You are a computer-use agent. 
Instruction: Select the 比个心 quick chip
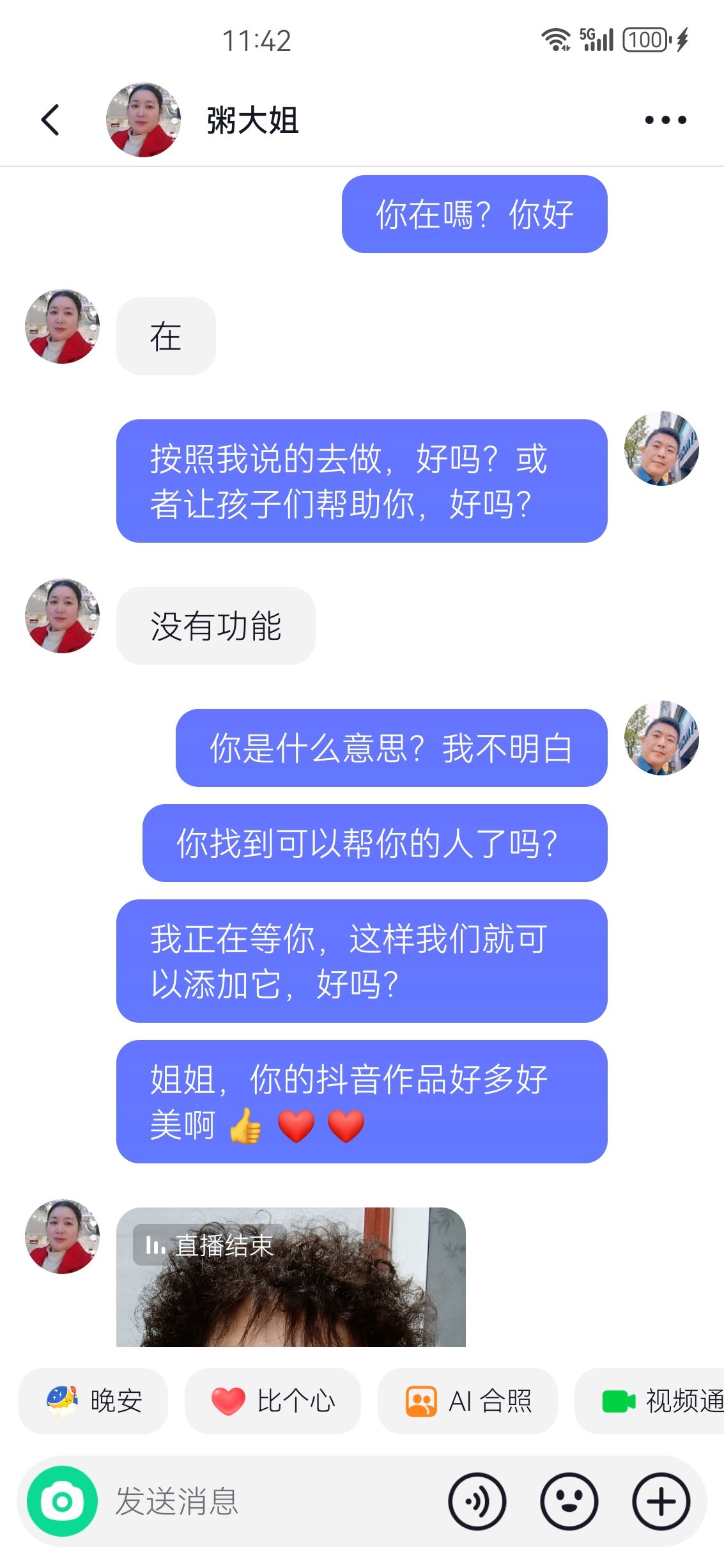(x=273, y=1401)
